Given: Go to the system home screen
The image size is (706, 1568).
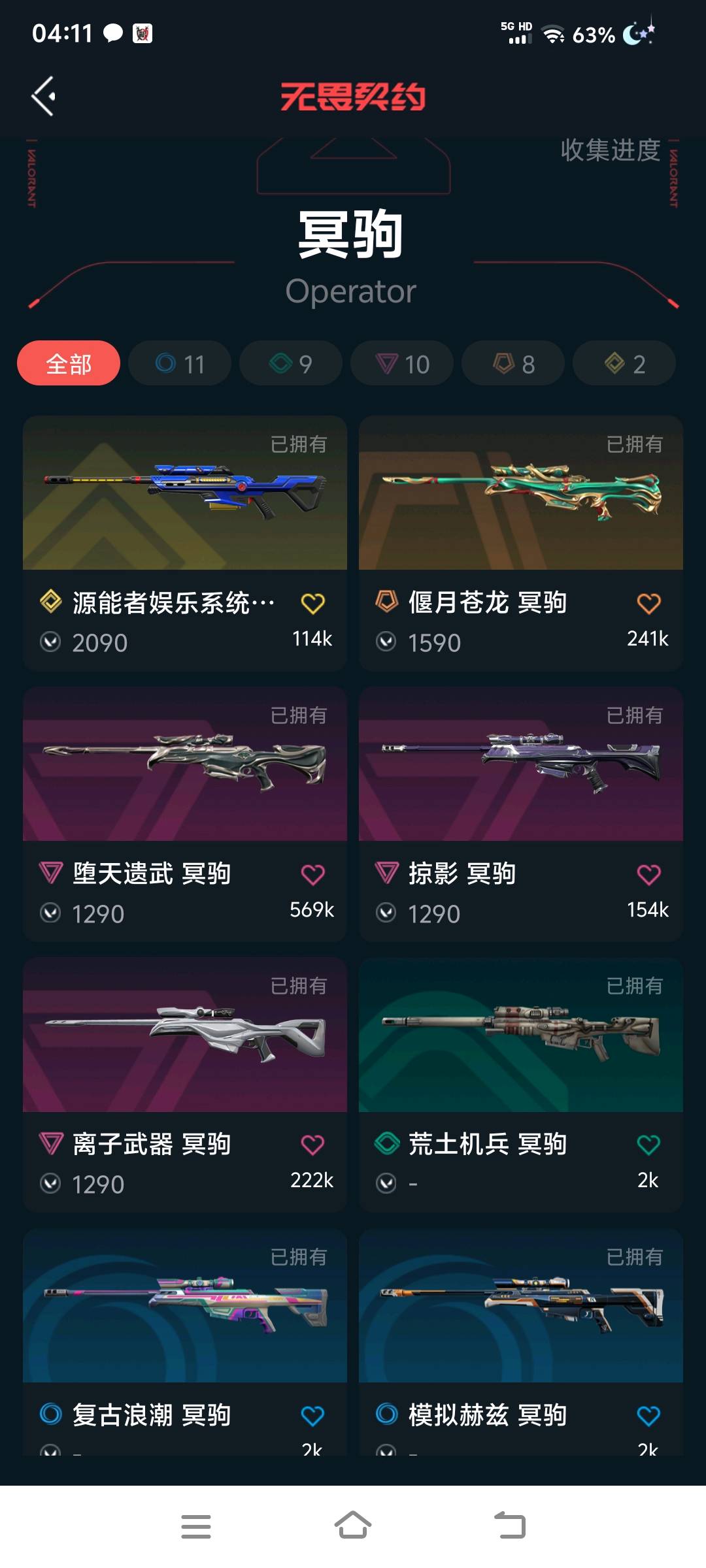Looking at the screenshot, I should 353,1526.
